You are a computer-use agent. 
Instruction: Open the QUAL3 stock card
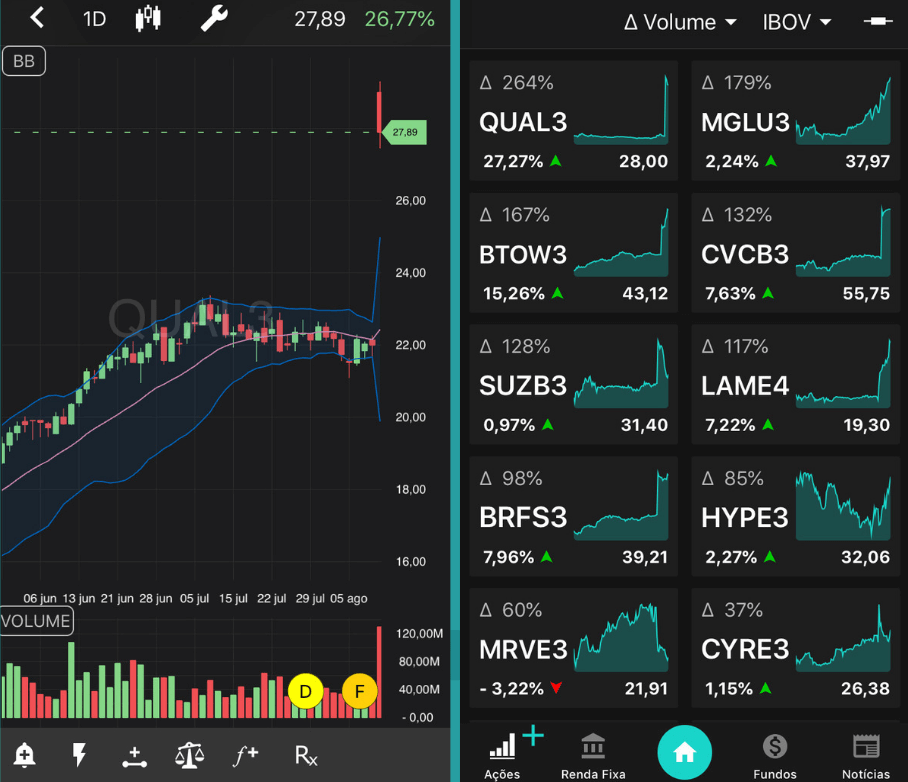(x=573, y=120)
